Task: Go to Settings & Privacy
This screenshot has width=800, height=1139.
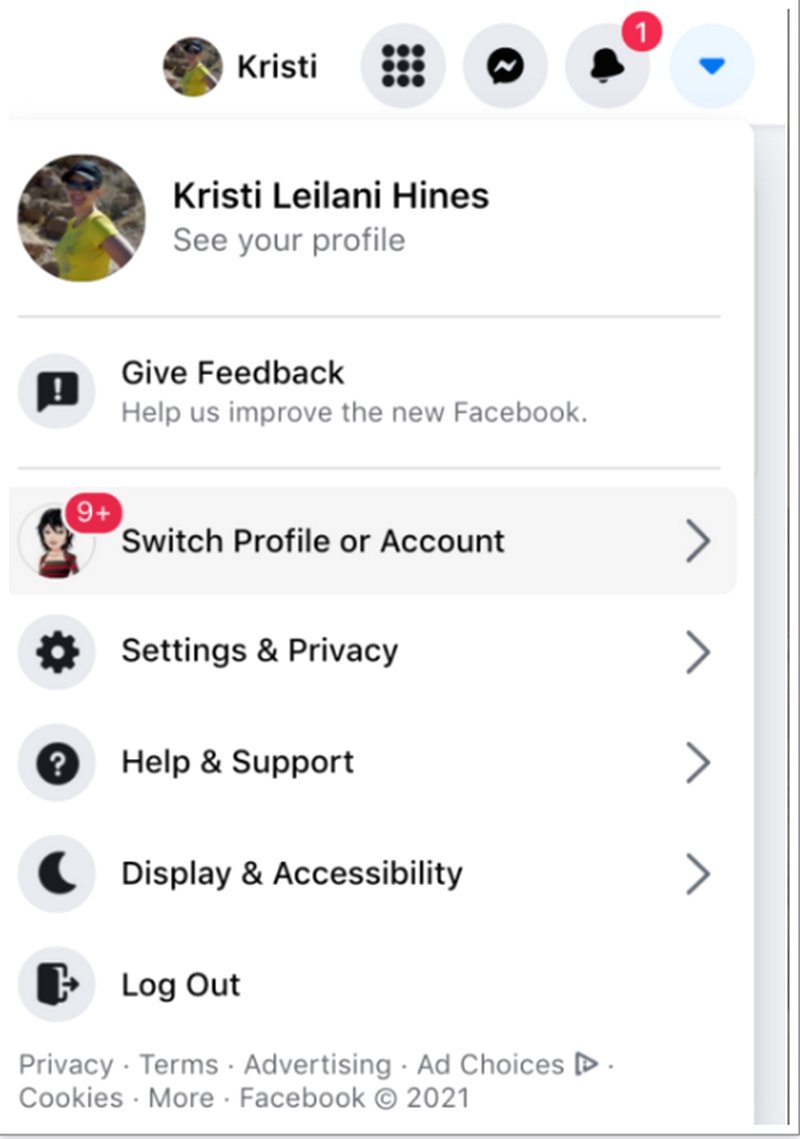Action: [372, 652]
